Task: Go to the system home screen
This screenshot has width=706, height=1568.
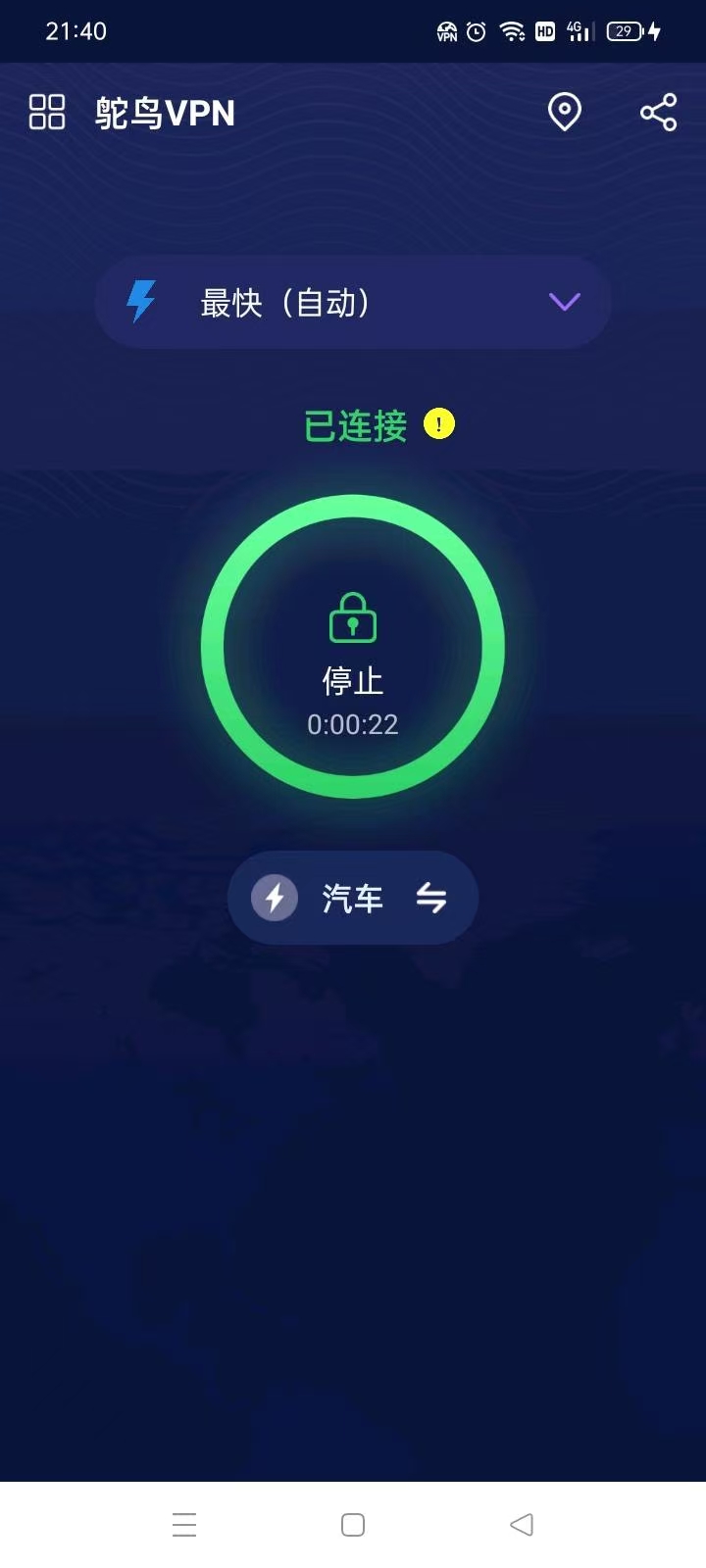Action: click(x=353, y=1525)
